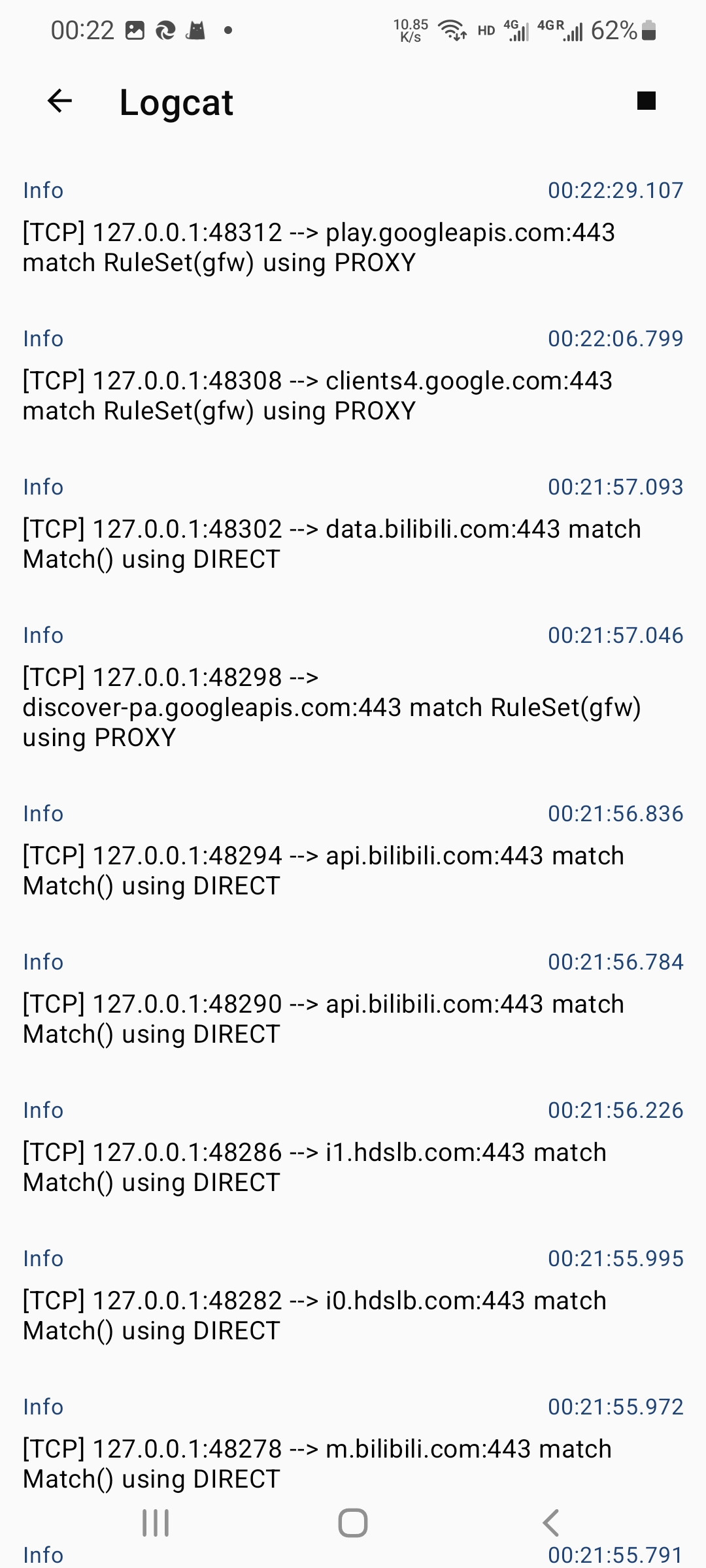Viewport: 706px width, 1568px height.
Task: Click the sync notification icon in status bar
Action: tap(167, 29)
